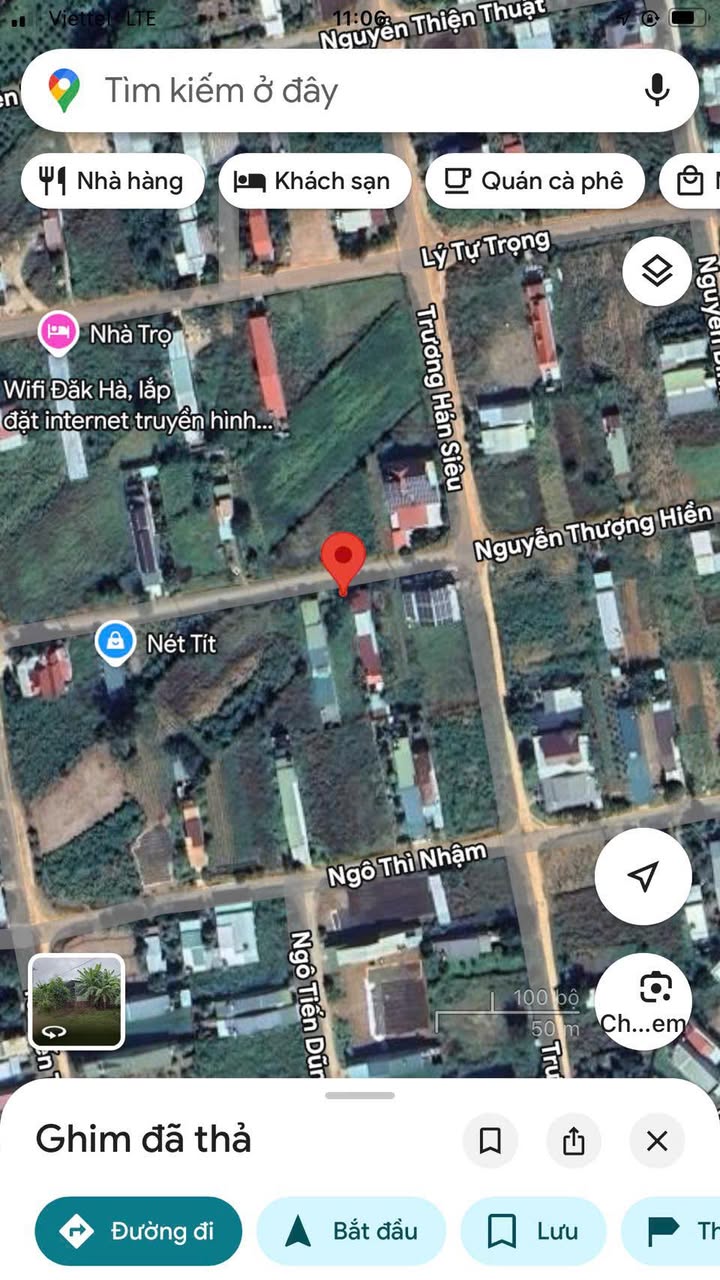
Task: Select the Quán cà phê chip
Action: (x=535, y=181)
